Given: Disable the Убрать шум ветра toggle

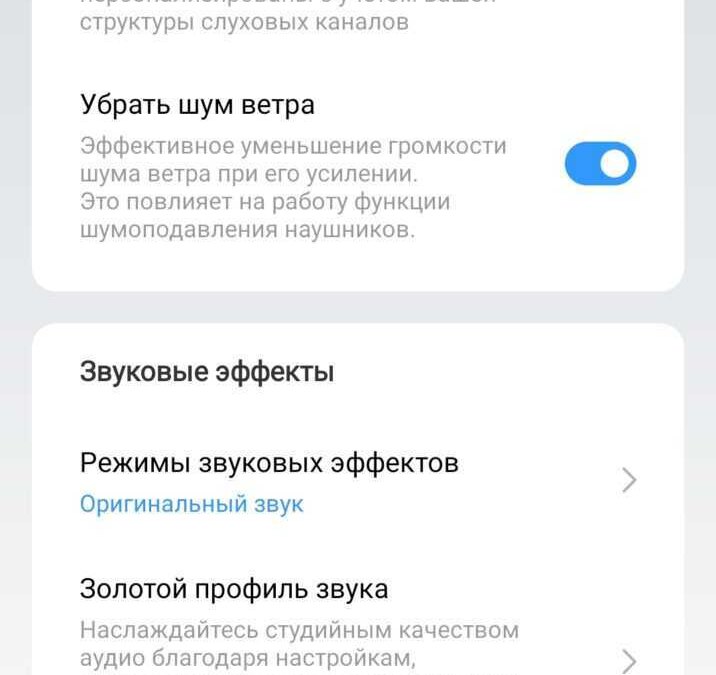Looking at the screenshot, I should point(600,165).
